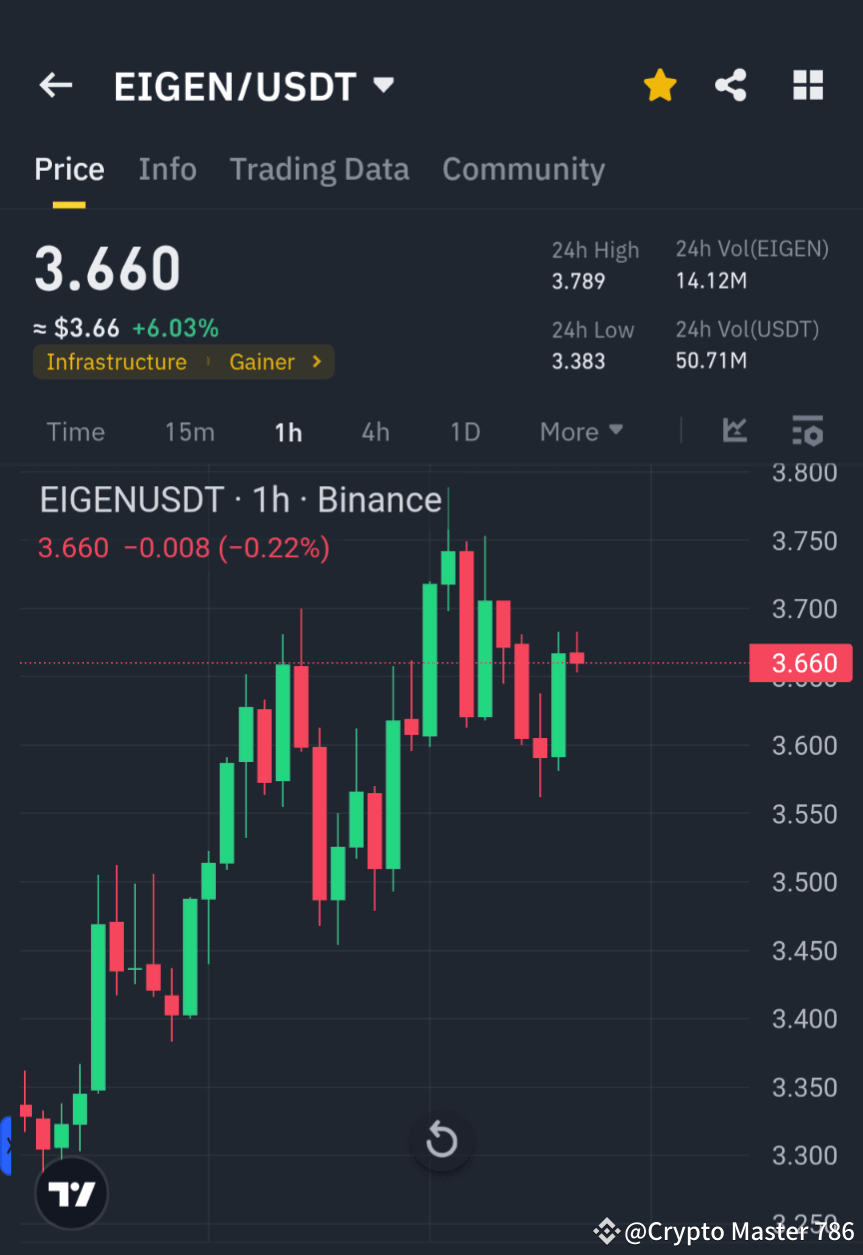Switch to the 1D timeframe
The height and width of the screenshot is (1255, 863).
[x=464, y=431]
